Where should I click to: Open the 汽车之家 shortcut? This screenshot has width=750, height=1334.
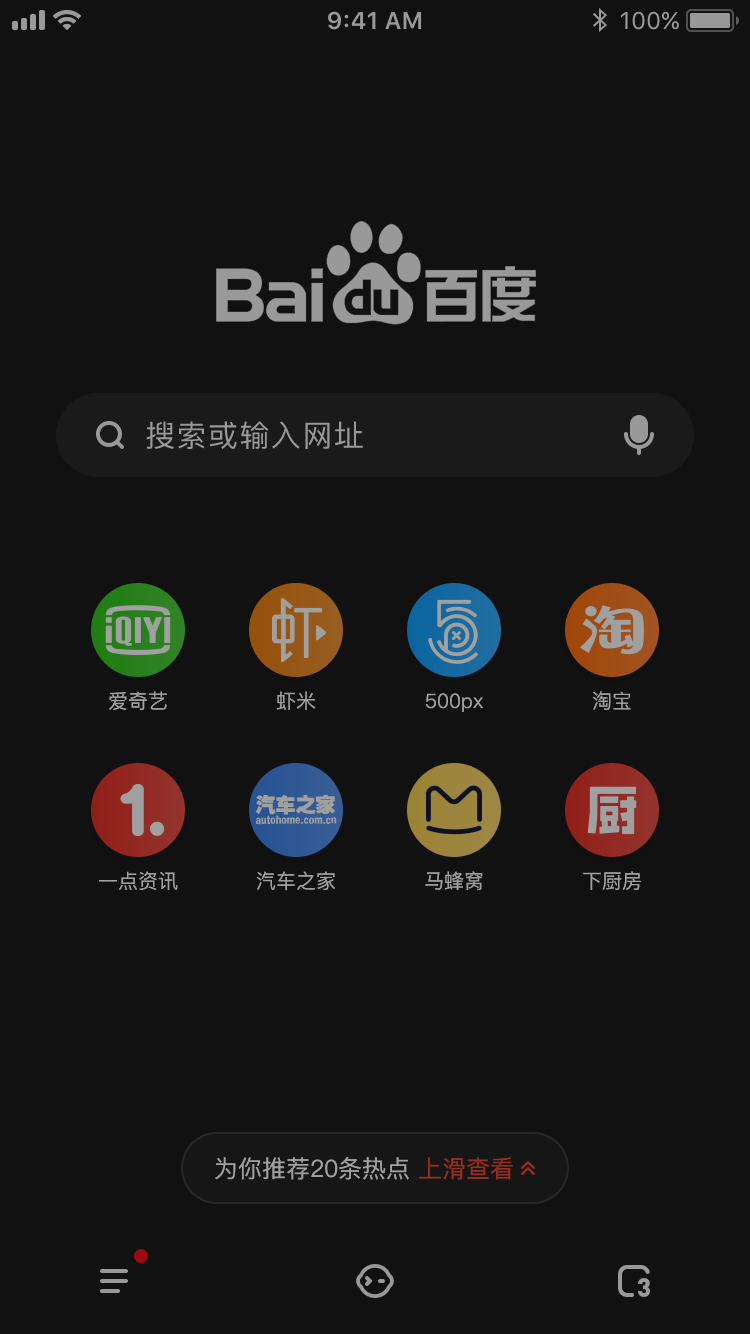click(x=296, y=810)
